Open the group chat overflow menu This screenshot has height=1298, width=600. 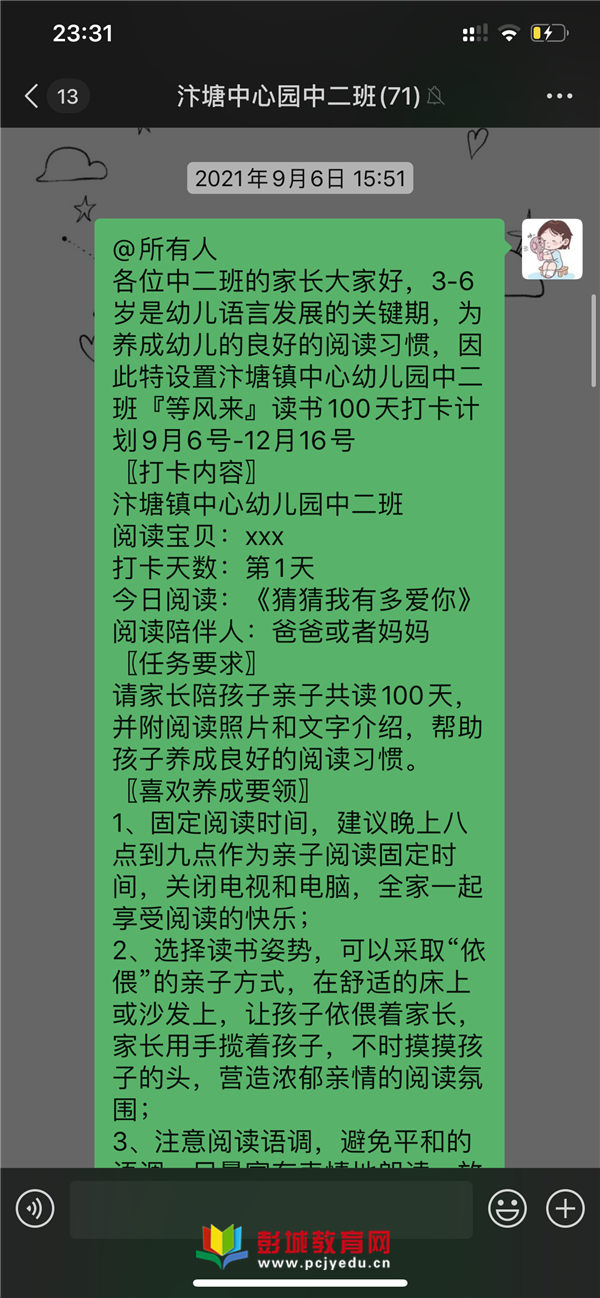559,97
